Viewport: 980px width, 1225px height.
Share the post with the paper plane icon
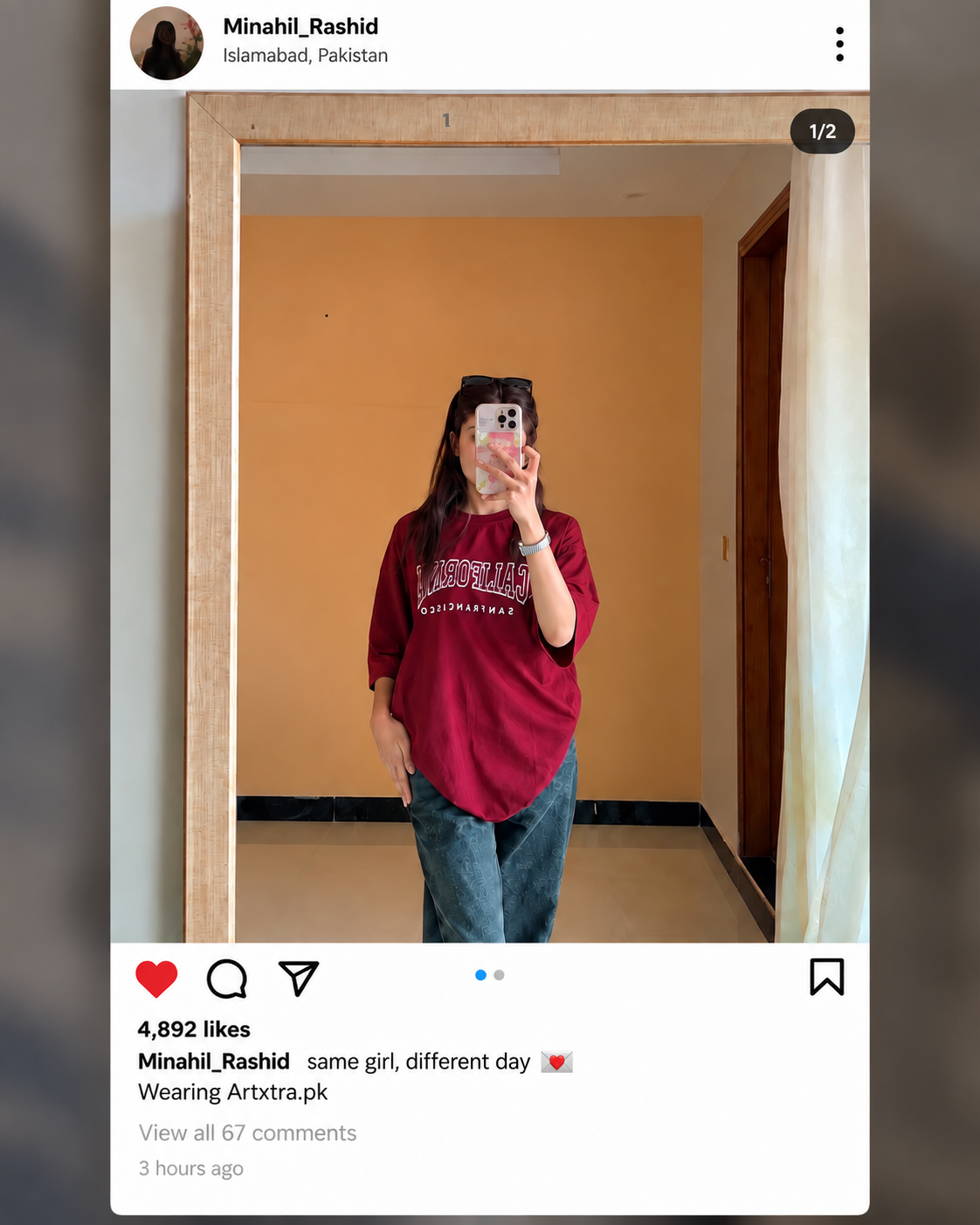tap(299, 979)
